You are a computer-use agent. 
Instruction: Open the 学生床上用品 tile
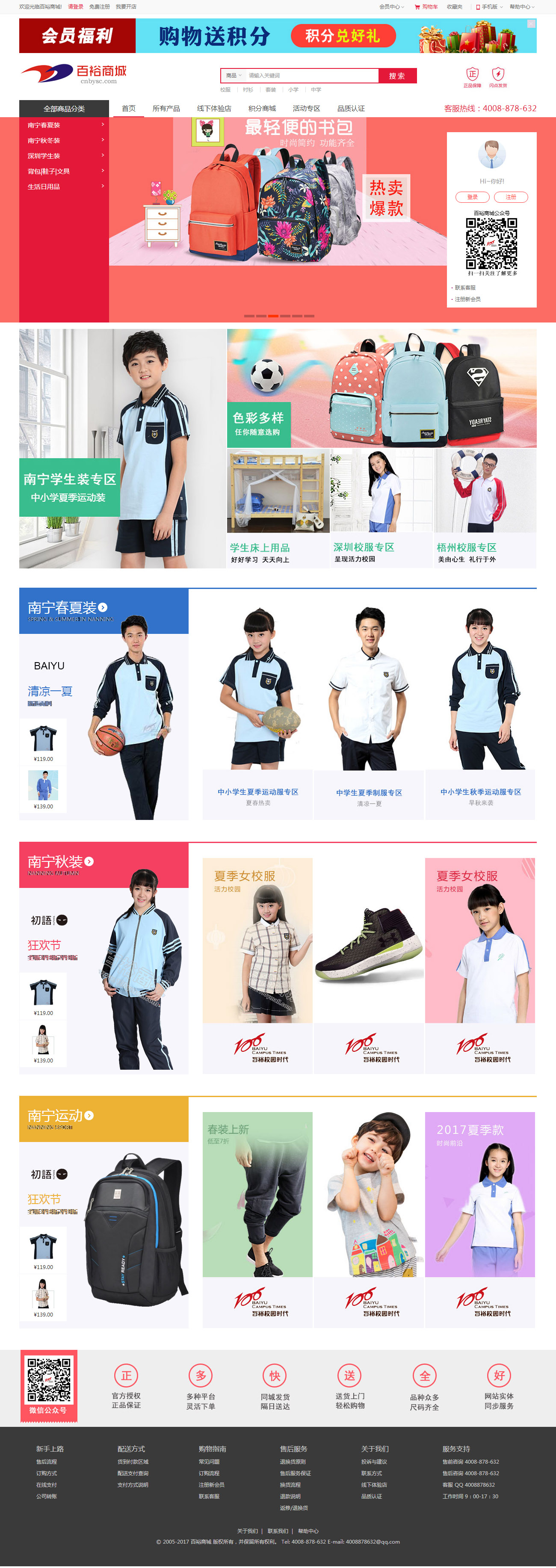[x=278, y=508]
